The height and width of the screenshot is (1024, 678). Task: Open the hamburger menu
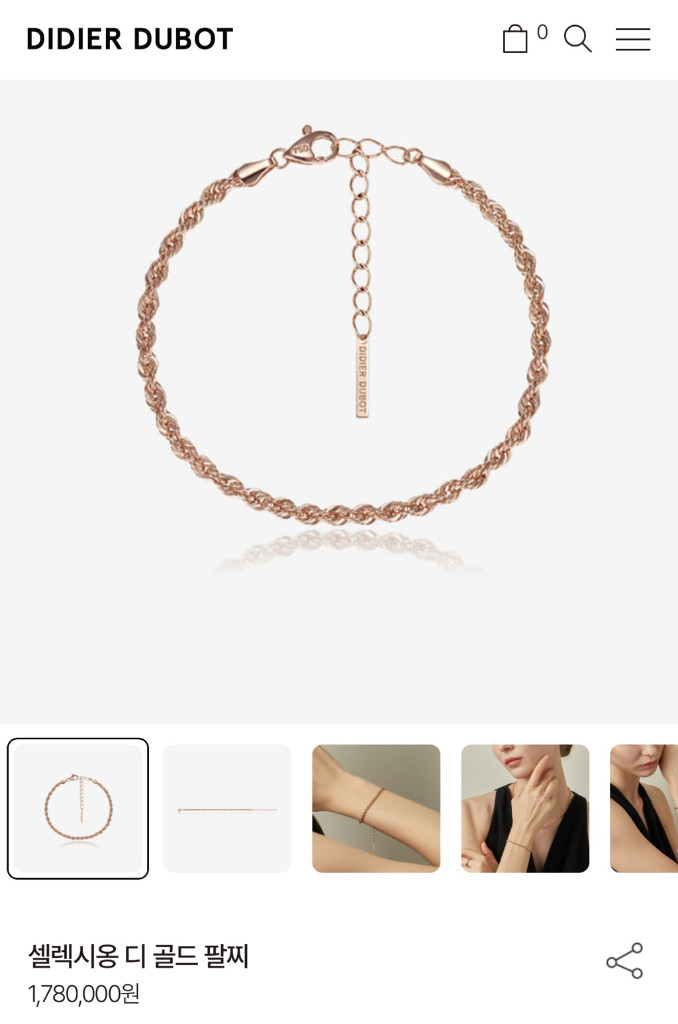click(x=632, y=39)
